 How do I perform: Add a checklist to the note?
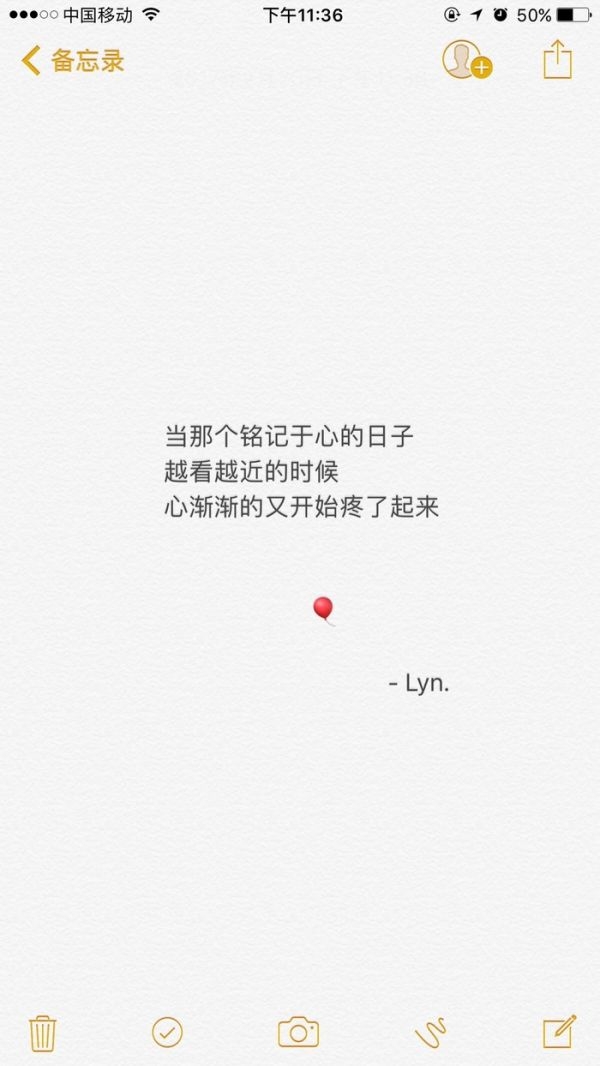pyautogui.click(x=167, y=1033)
